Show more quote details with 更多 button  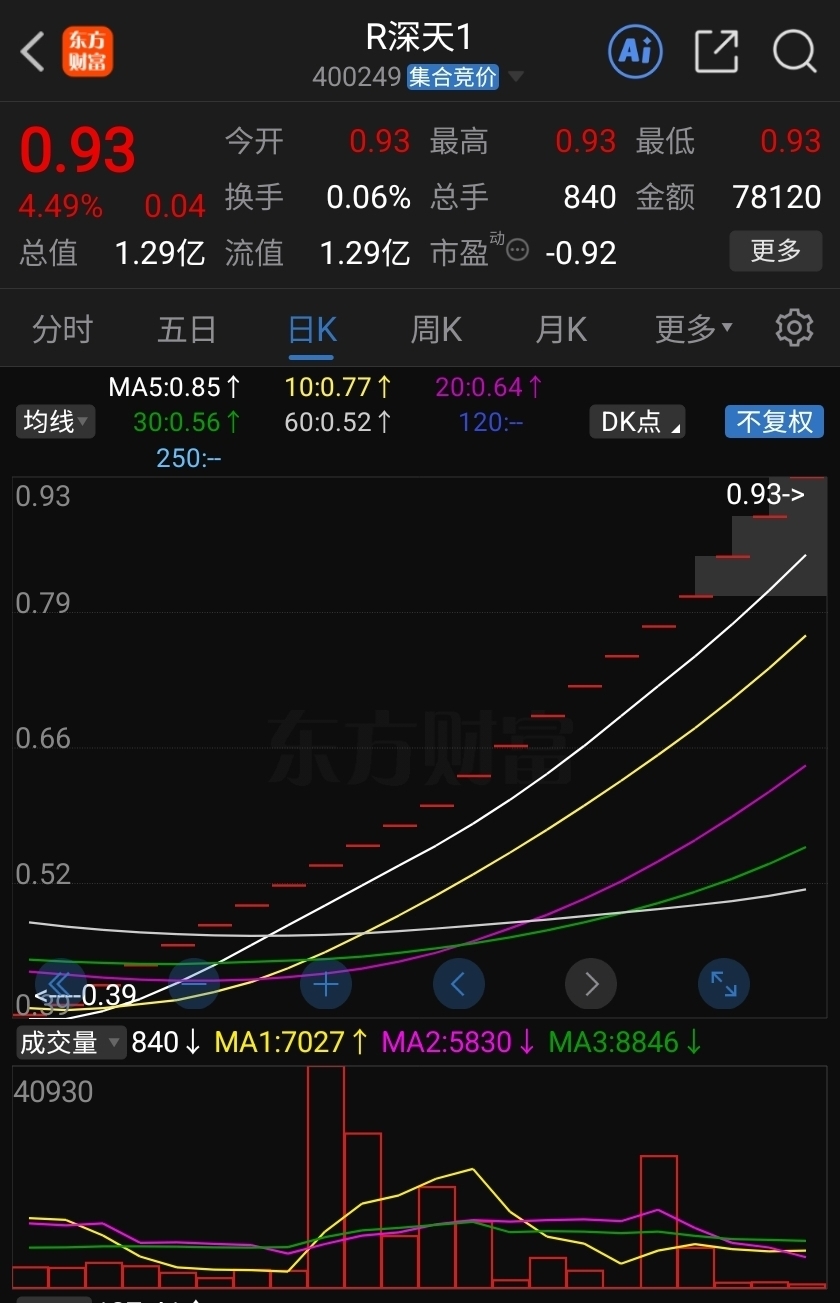coord(775,250)
